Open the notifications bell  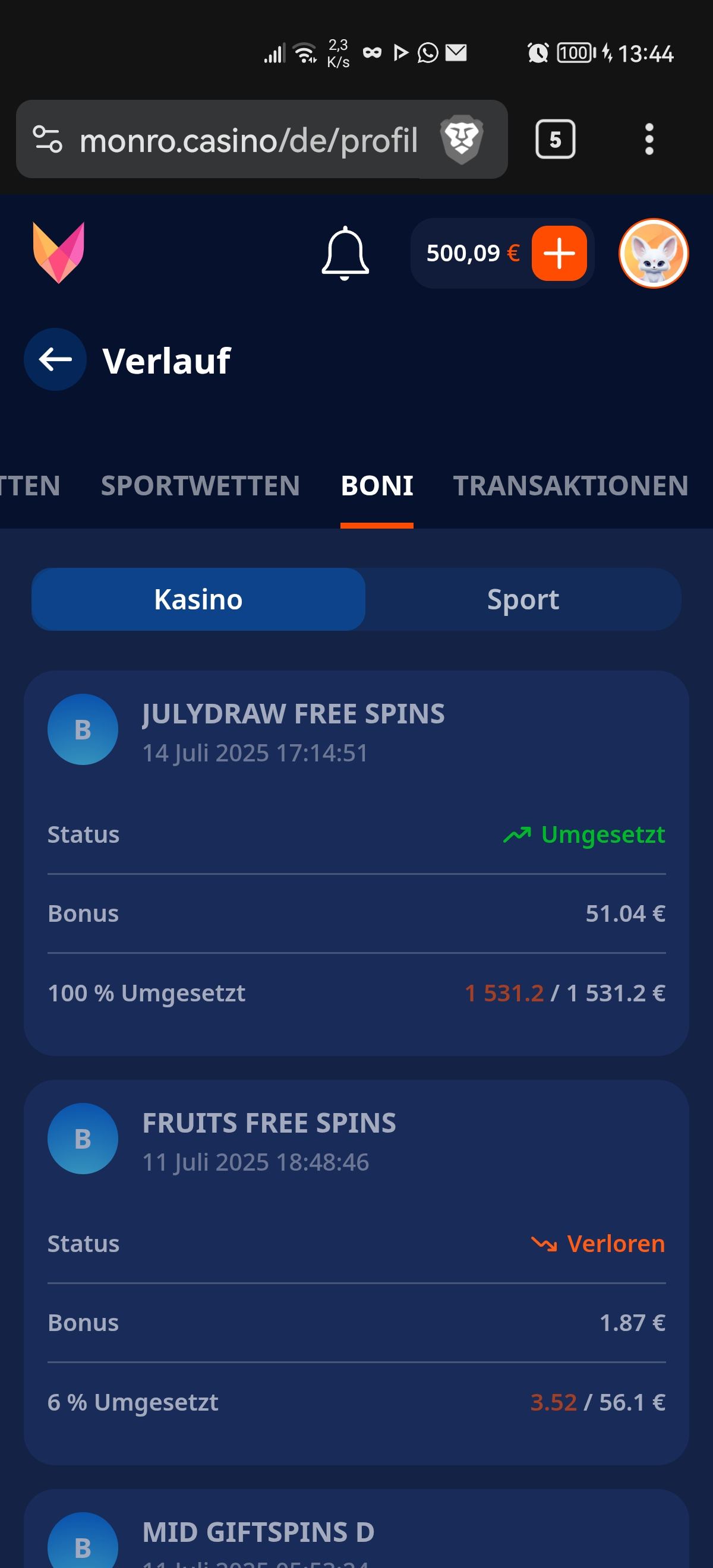(x=345, y=253)
